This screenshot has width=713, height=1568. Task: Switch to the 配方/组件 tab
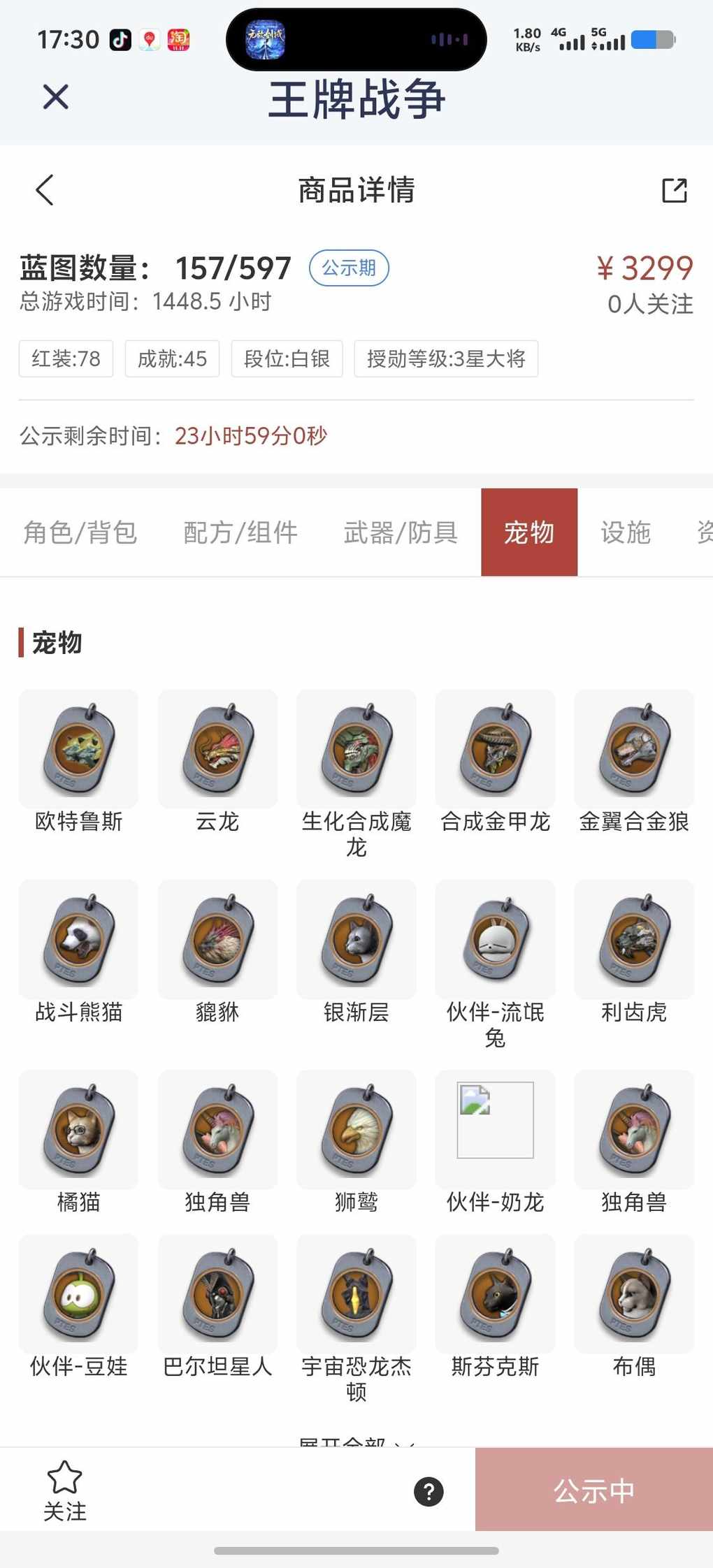pos(240,532)
